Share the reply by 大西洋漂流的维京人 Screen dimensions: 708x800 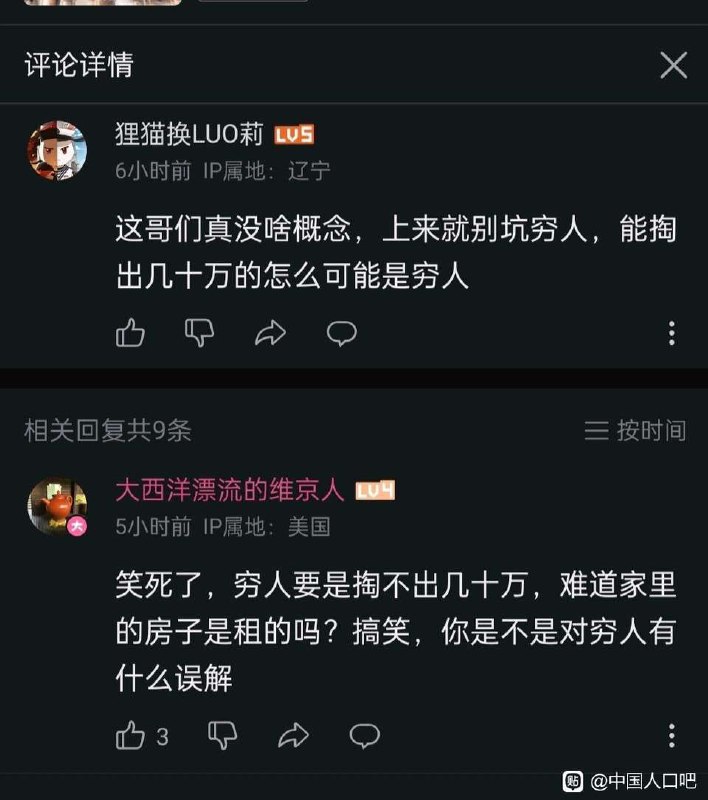(293, 737)
